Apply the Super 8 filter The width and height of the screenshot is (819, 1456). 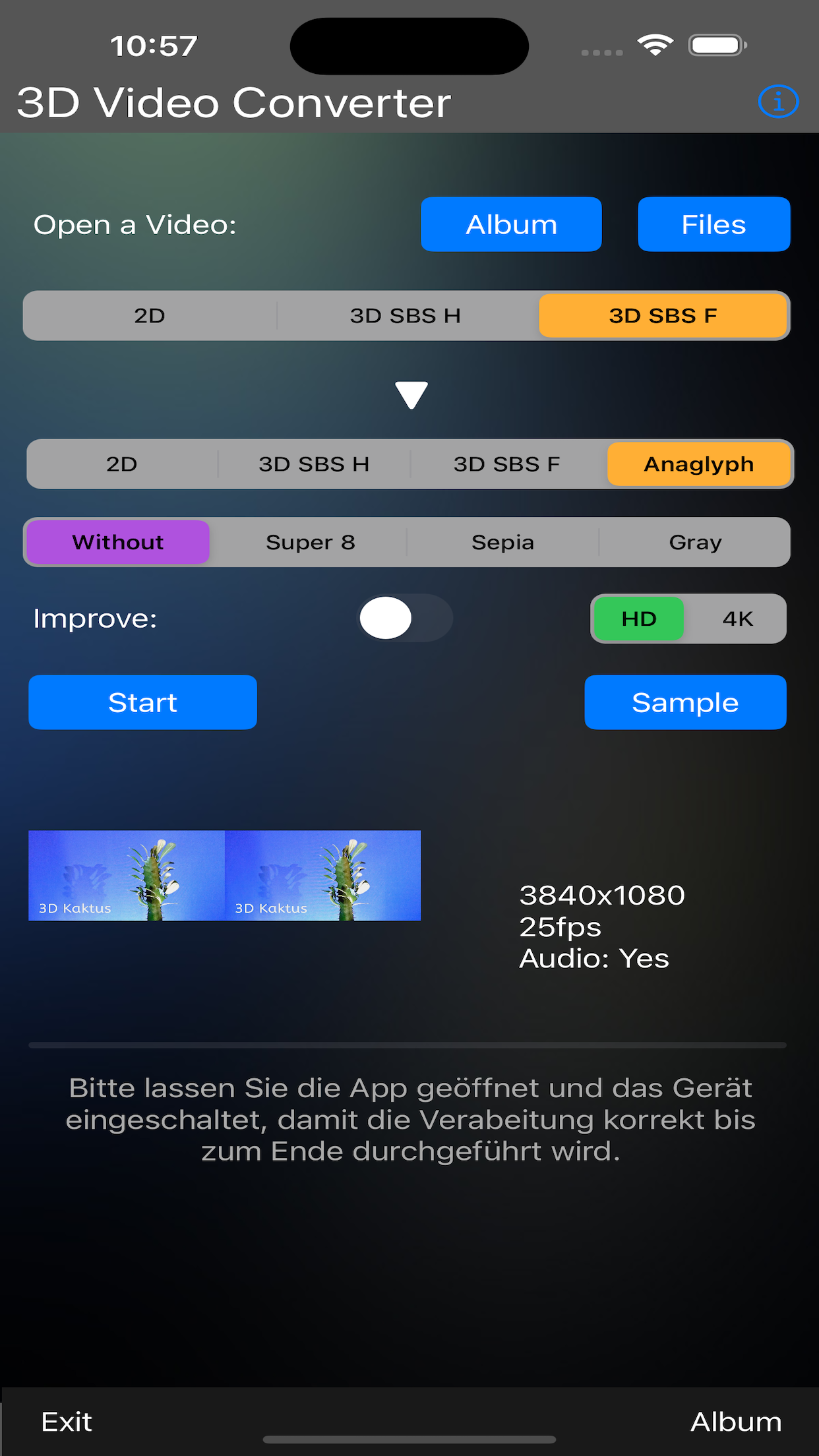pyautogui.click(x=310, y=542)
